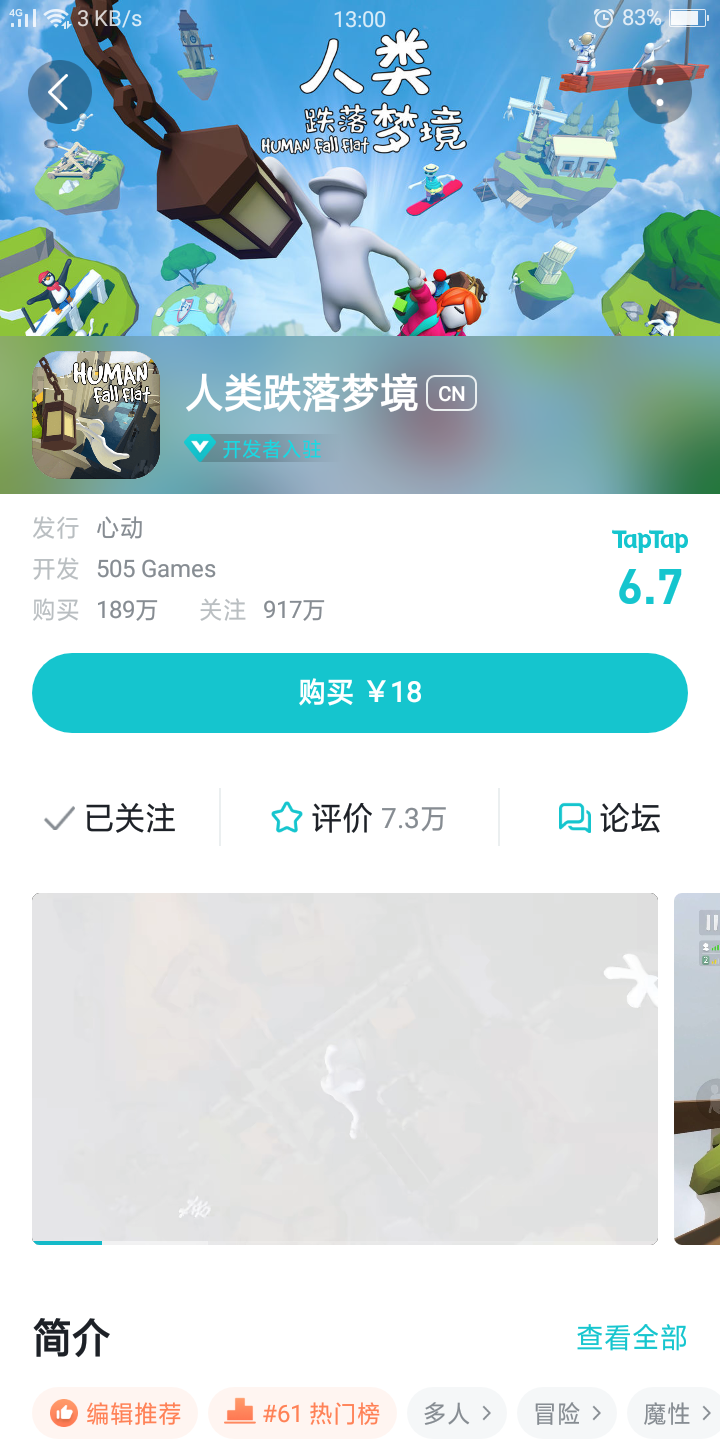Tap the CN region badge
This screenshot has width=720, height=1440.
pos(452,394)
